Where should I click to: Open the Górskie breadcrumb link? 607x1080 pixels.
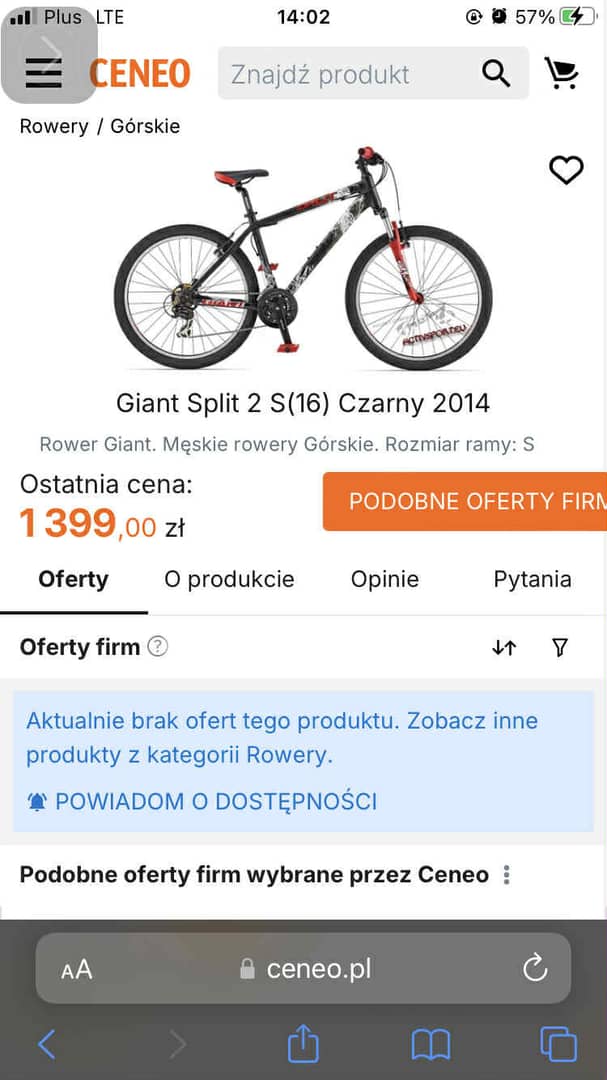tap(145, 126)
